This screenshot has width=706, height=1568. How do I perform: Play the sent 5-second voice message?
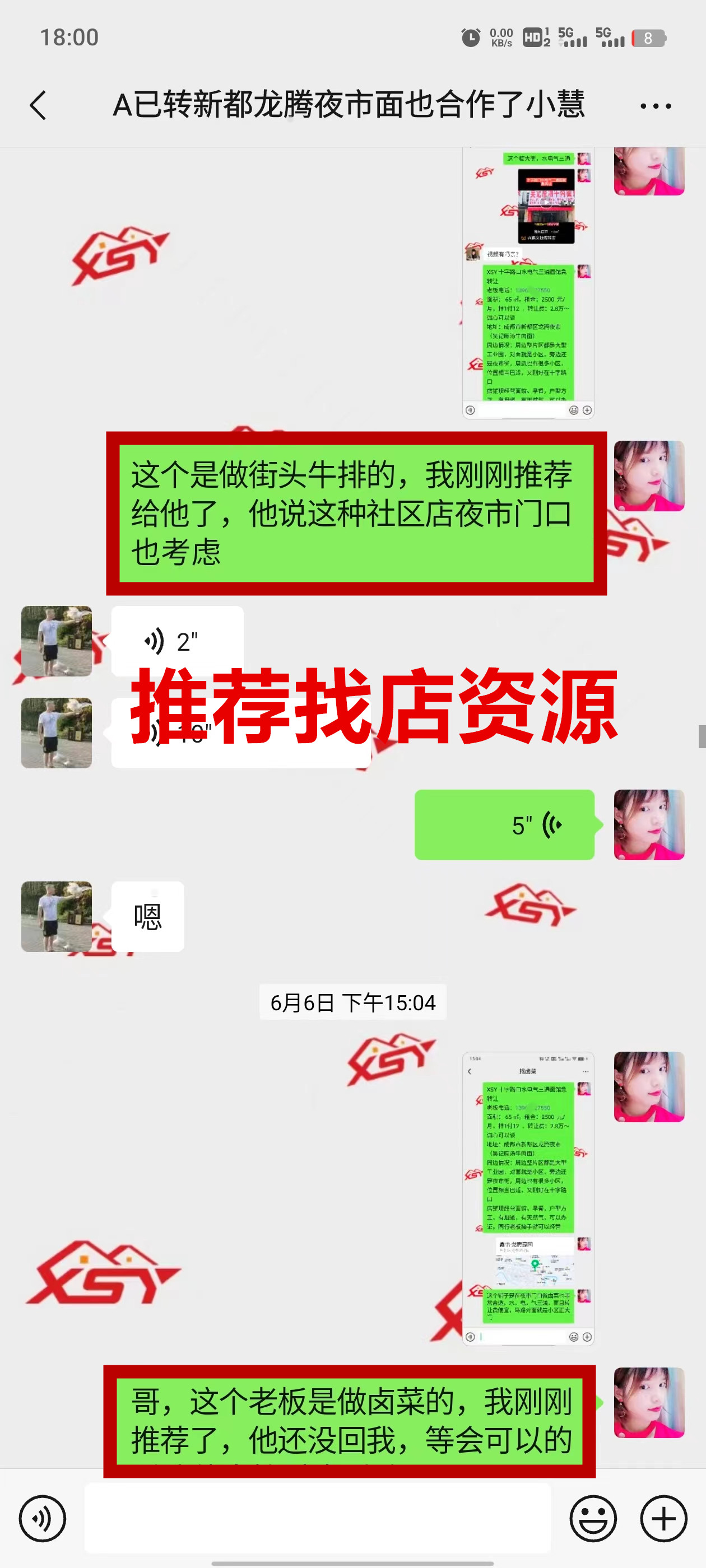(x=504, y=825)
